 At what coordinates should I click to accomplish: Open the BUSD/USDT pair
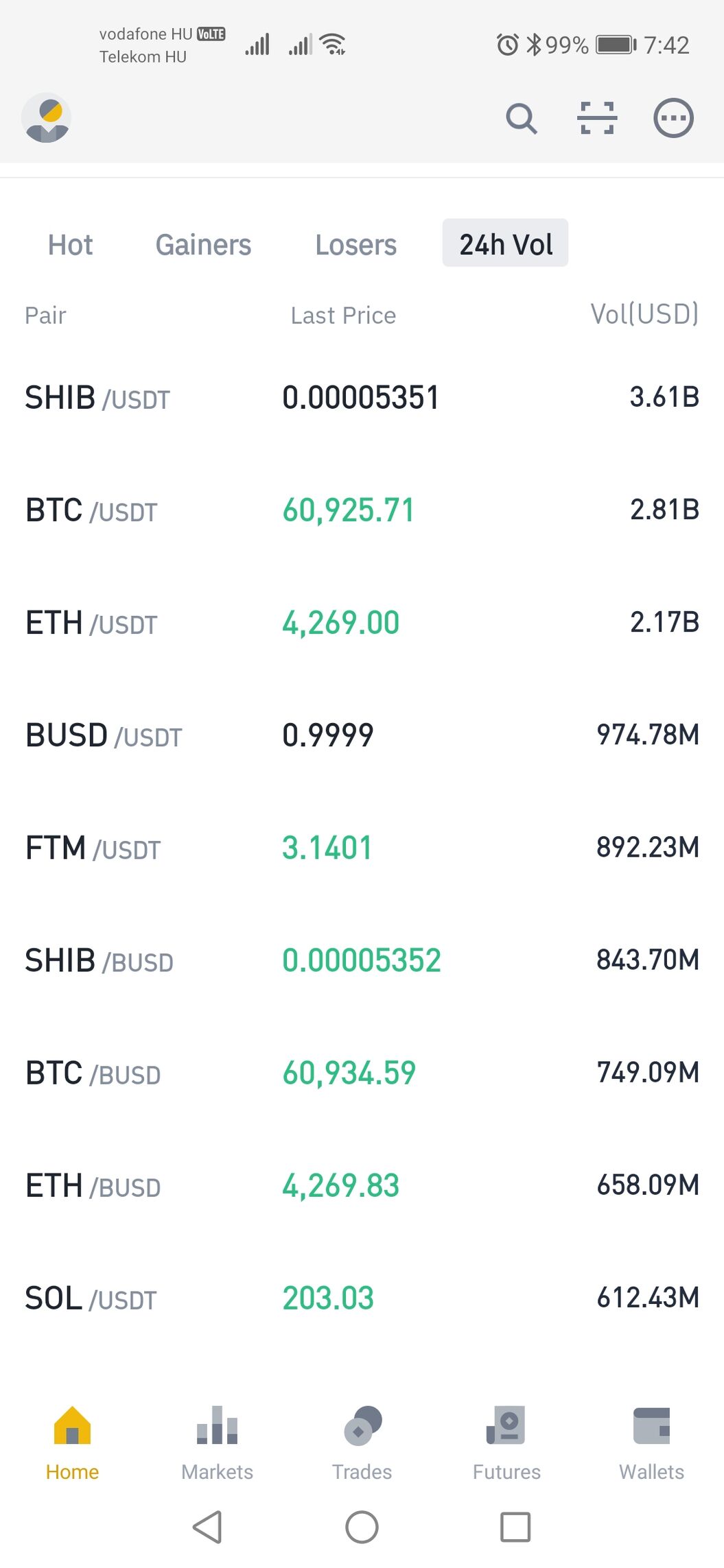362,735
